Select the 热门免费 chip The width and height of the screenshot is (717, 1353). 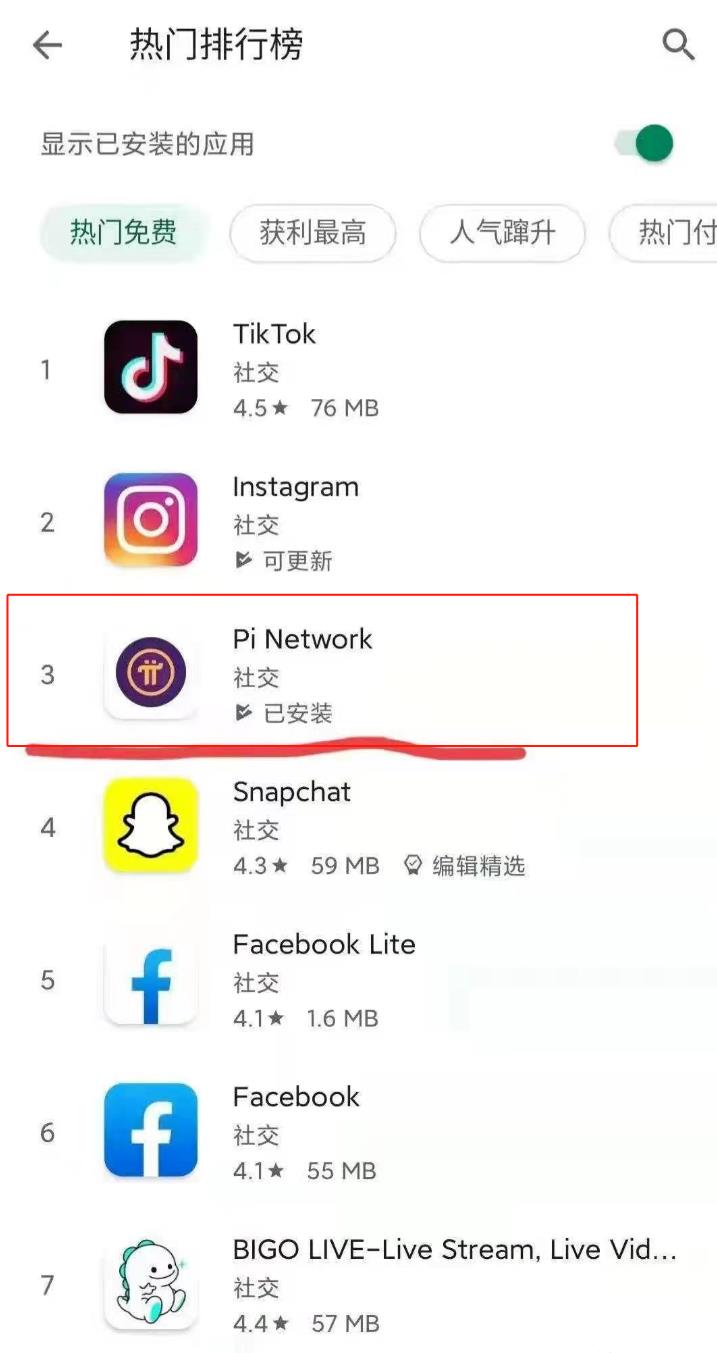click(123, 234)
